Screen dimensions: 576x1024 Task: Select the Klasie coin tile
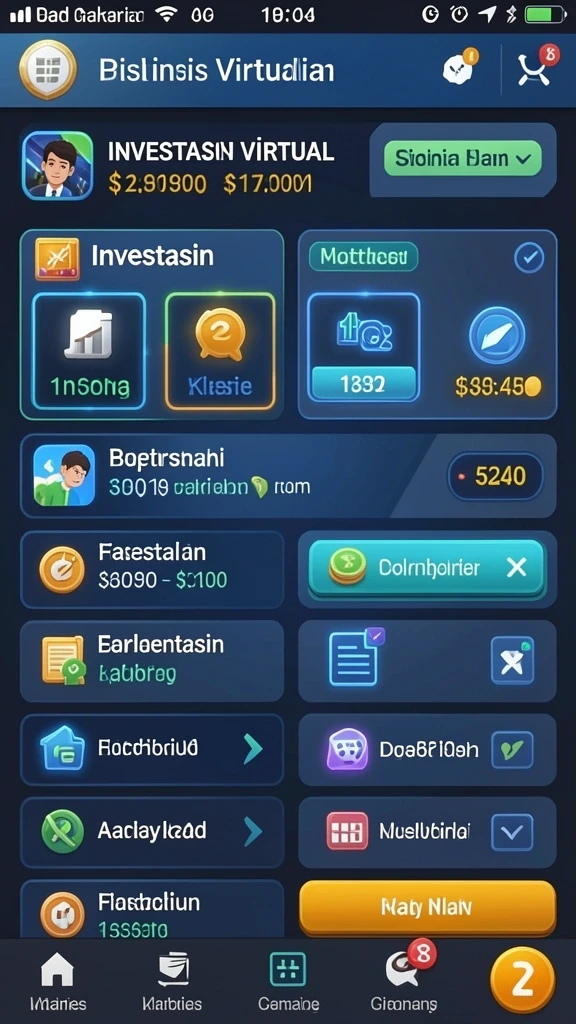tap(220, 351)
